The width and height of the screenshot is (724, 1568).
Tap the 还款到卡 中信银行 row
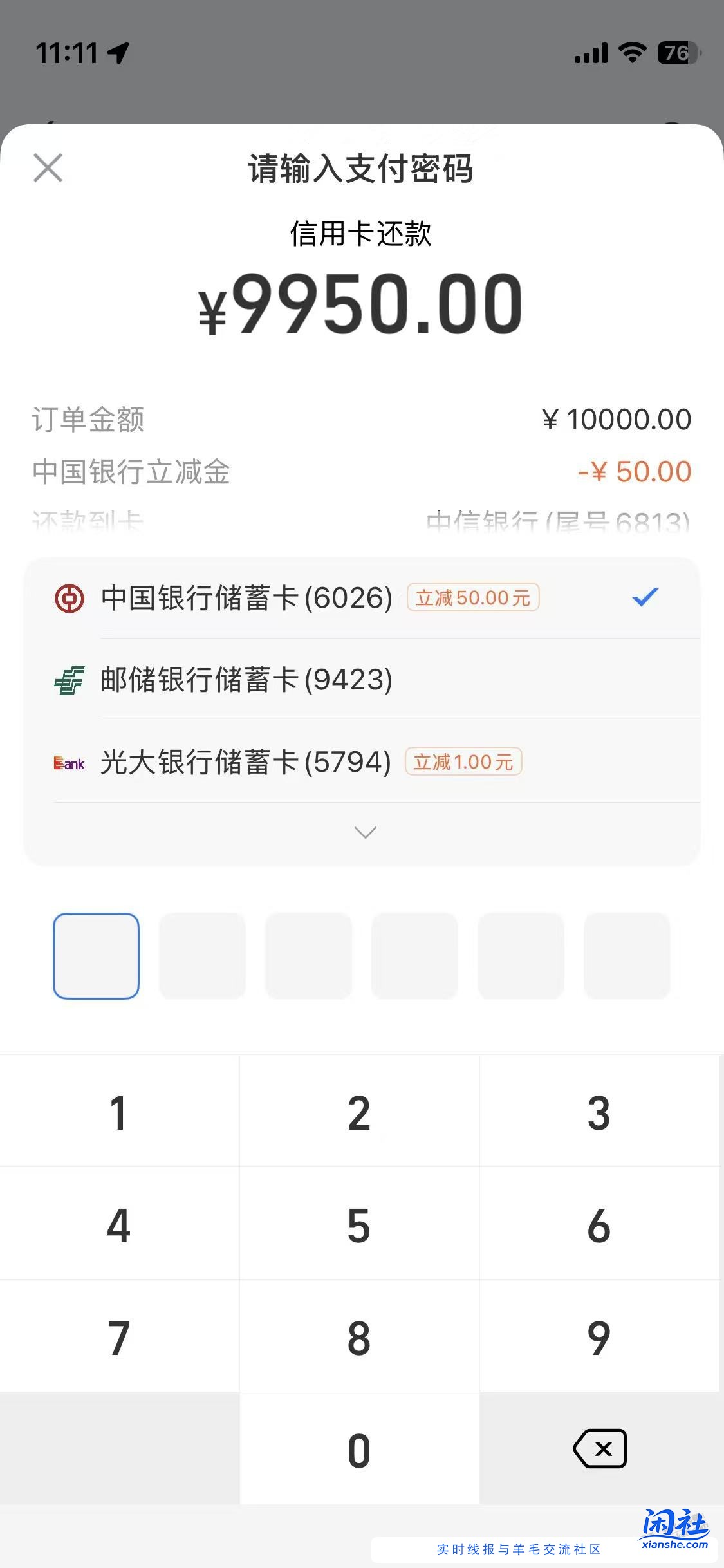[362, 518]
